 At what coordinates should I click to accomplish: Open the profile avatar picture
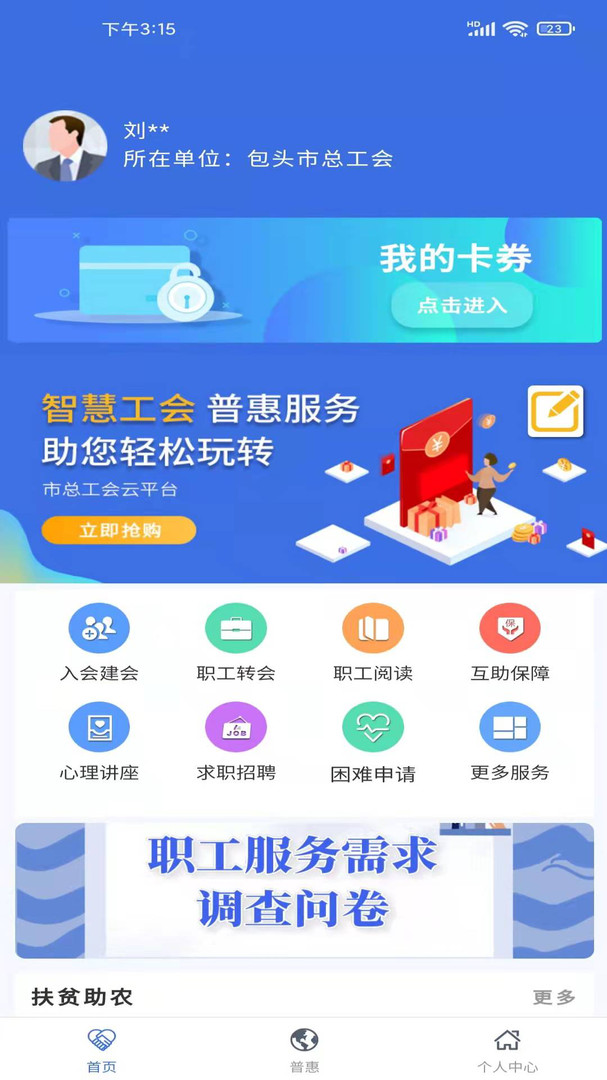pyautogui.click(x=65, y=146)
